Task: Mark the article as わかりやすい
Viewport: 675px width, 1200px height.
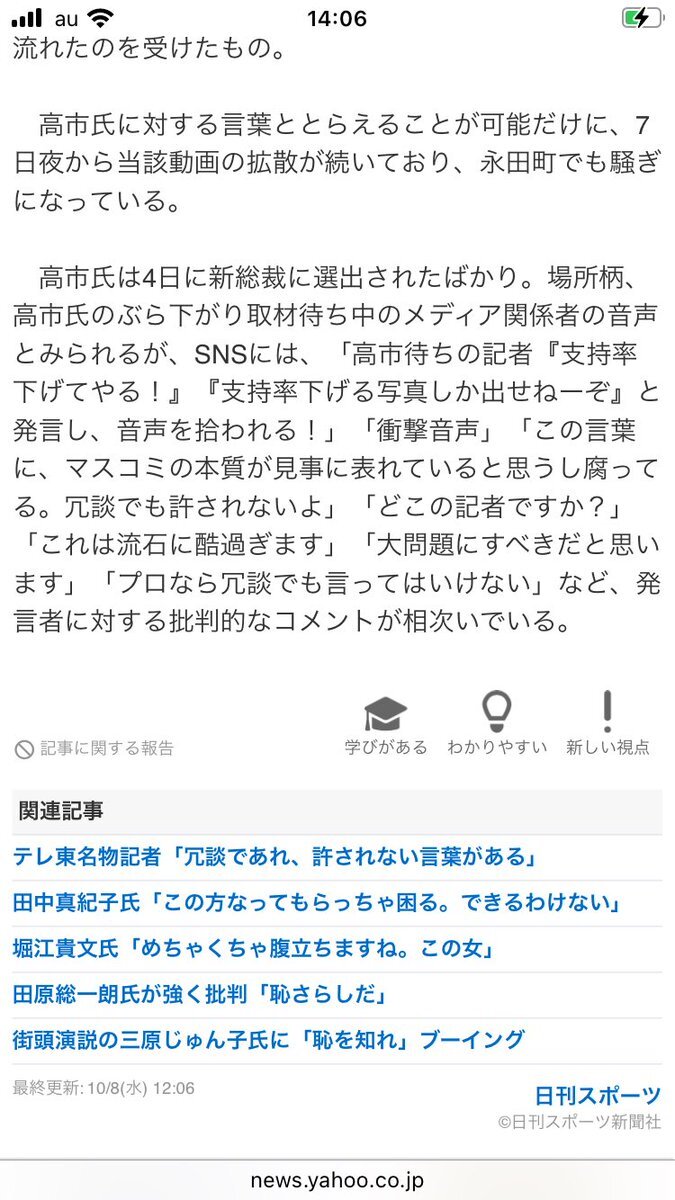Action: [497, 725]
